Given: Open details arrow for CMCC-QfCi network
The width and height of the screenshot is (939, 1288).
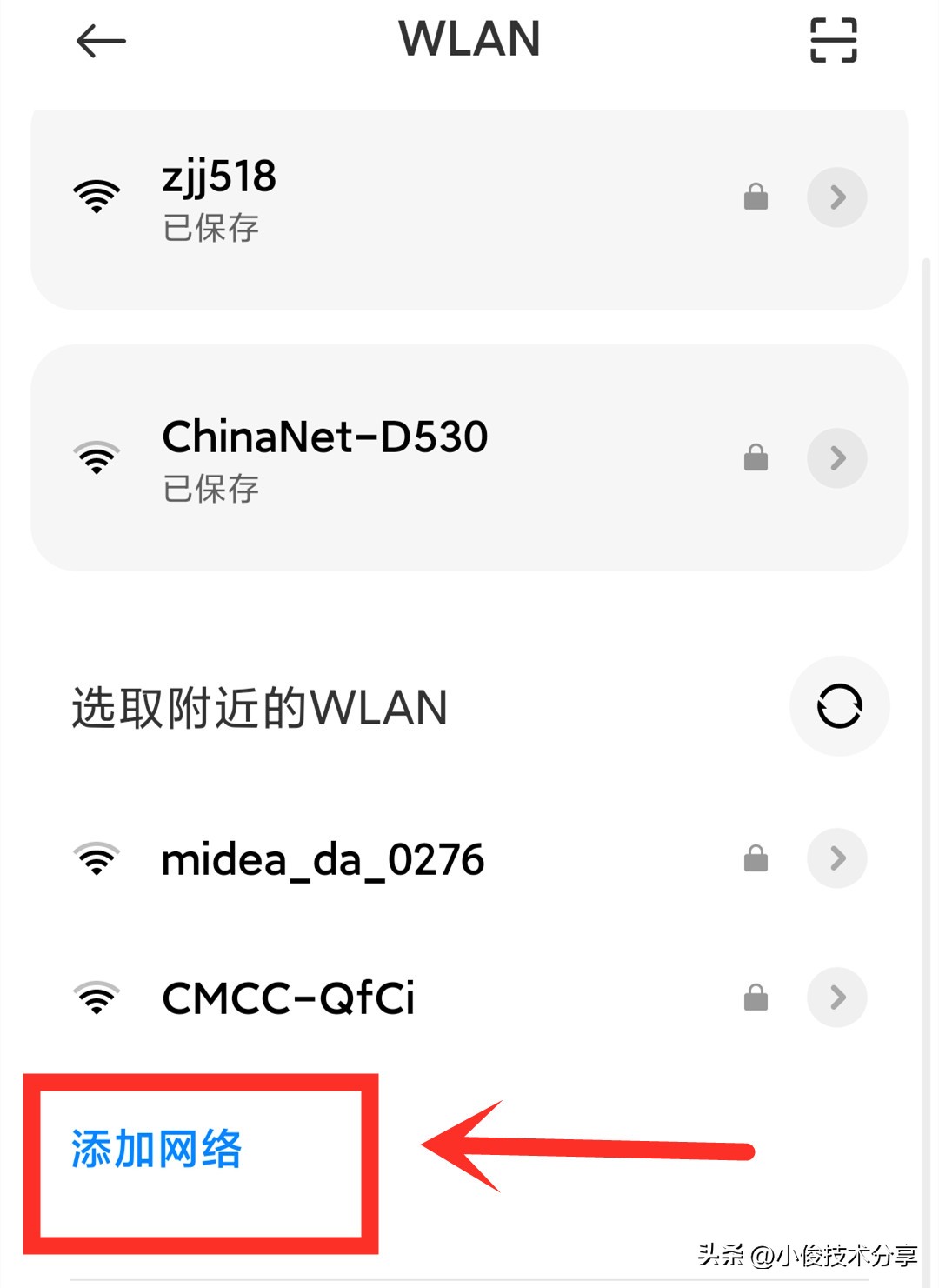Looking at the screenshot, I should (x=836, y=998).
